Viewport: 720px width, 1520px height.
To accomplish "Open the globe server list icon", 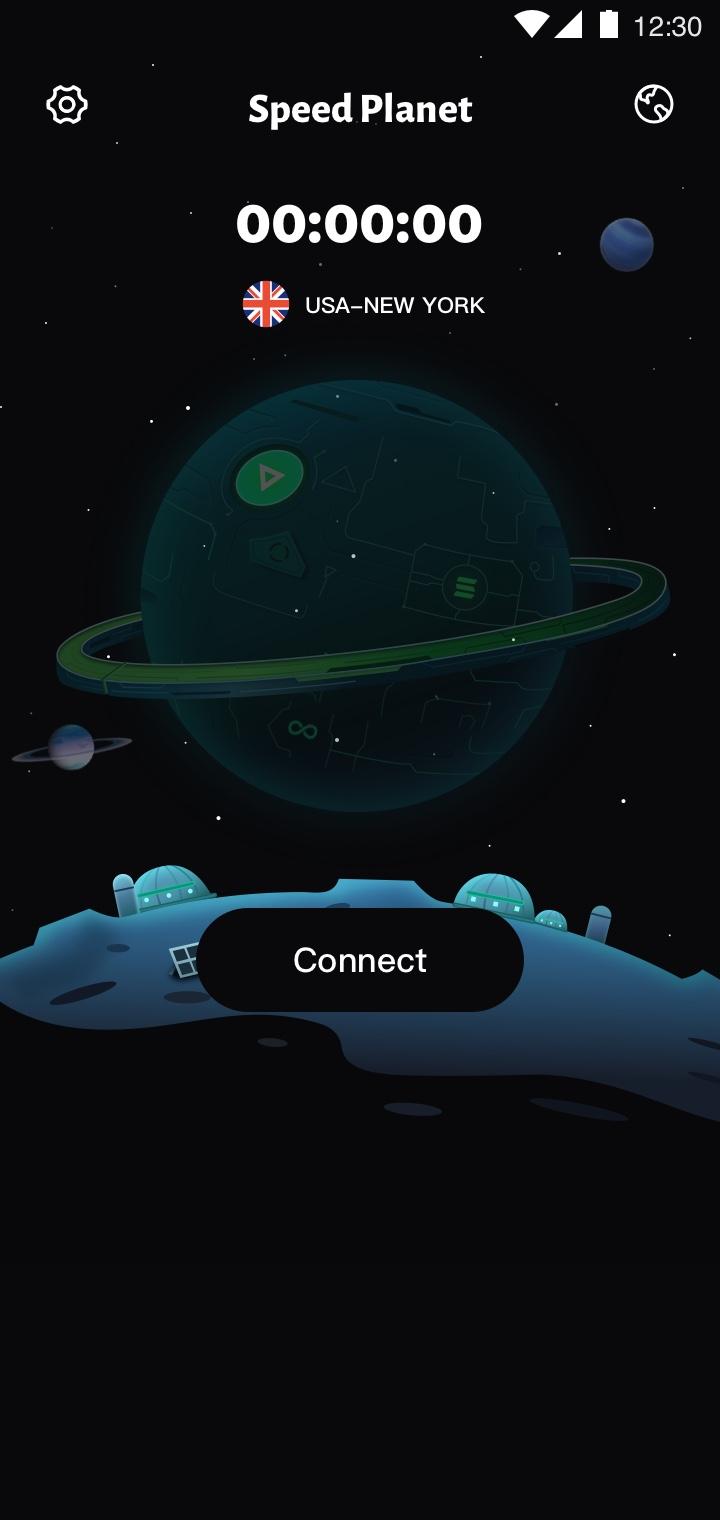I will [x=654, y=104].
